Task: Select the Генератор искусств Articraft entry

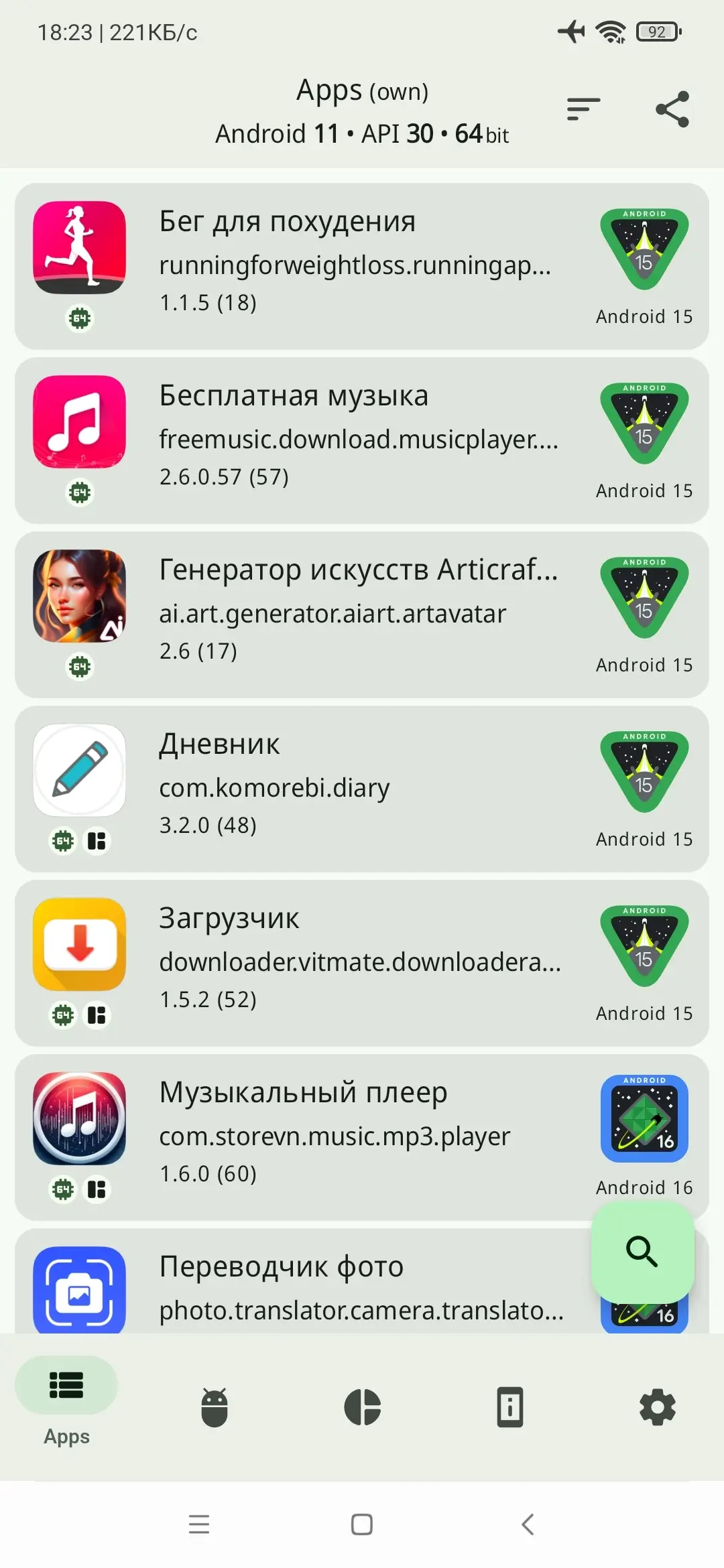Action: click(x=362, y=614)
